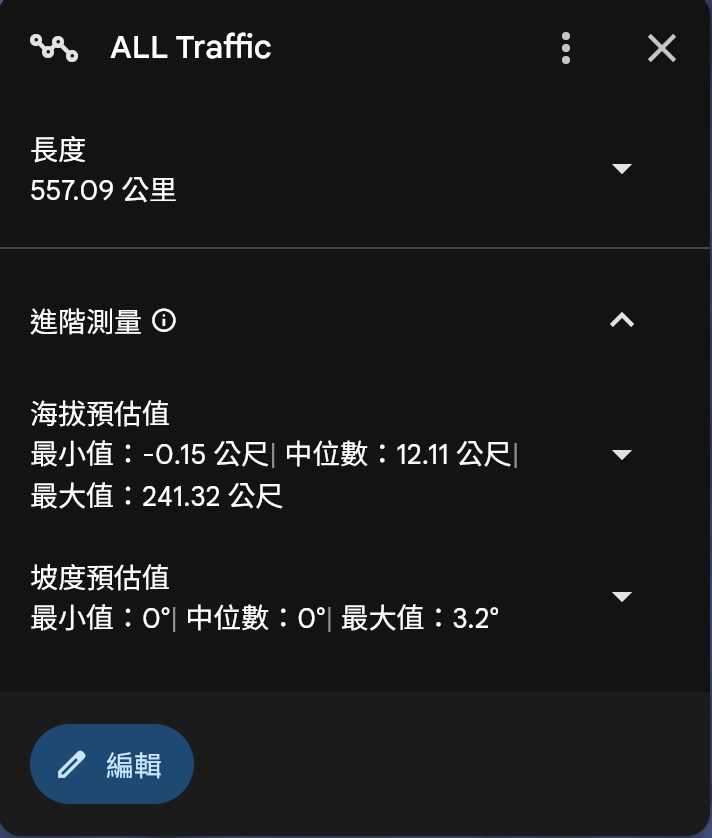Open the 長度 unit dropdown
The width and height of the screenshot is (712, 838).
click(x=622, y=169)
